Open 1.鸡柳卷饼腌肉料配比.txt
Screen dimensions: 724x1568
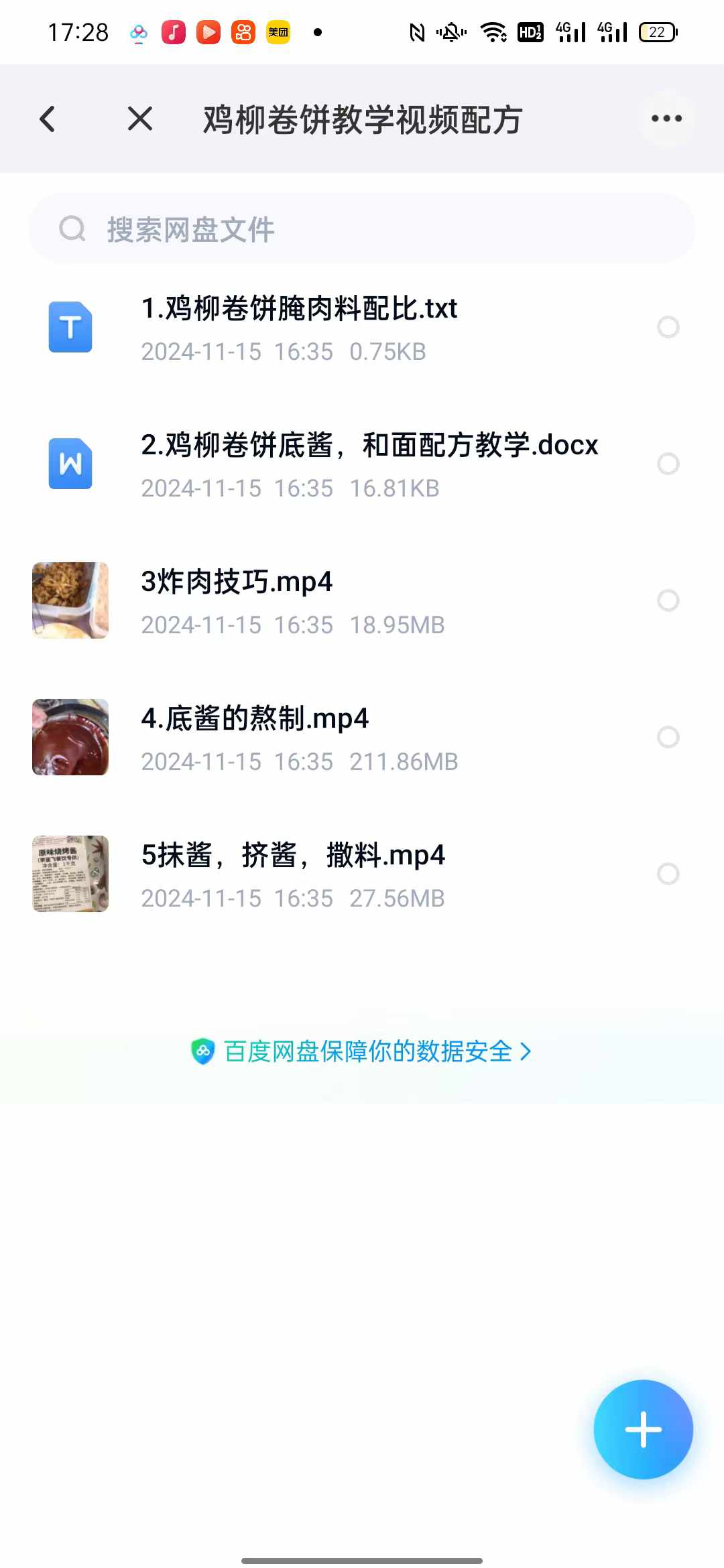click(300, 309)
